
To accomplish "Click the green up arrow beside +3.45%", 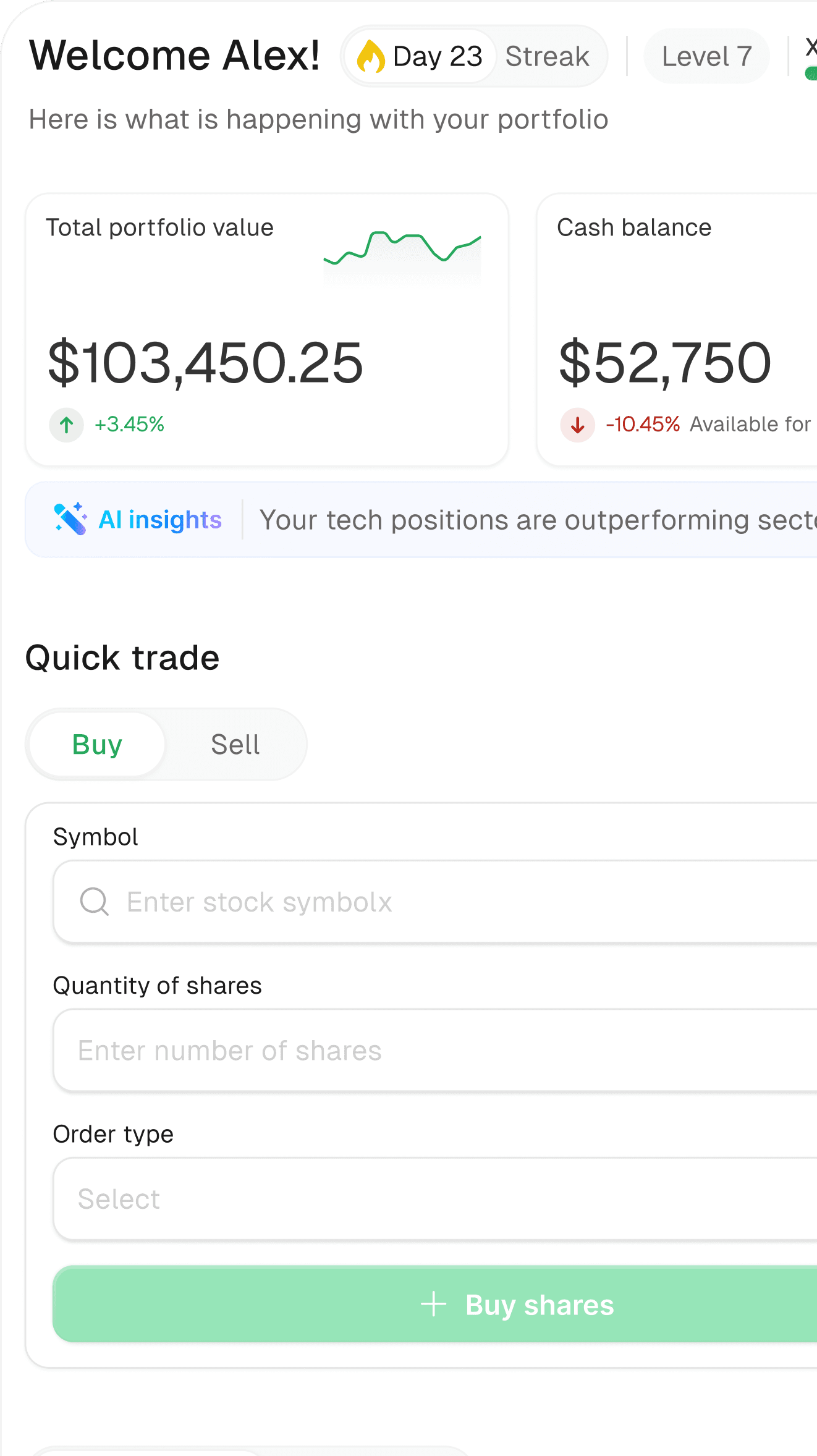I will coord(66,425).
